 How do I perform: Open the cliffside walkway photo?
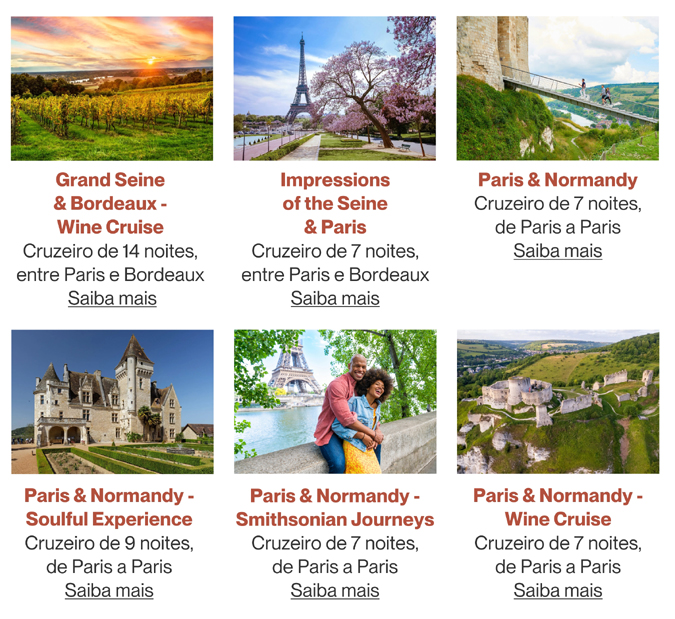pos(557,88)
